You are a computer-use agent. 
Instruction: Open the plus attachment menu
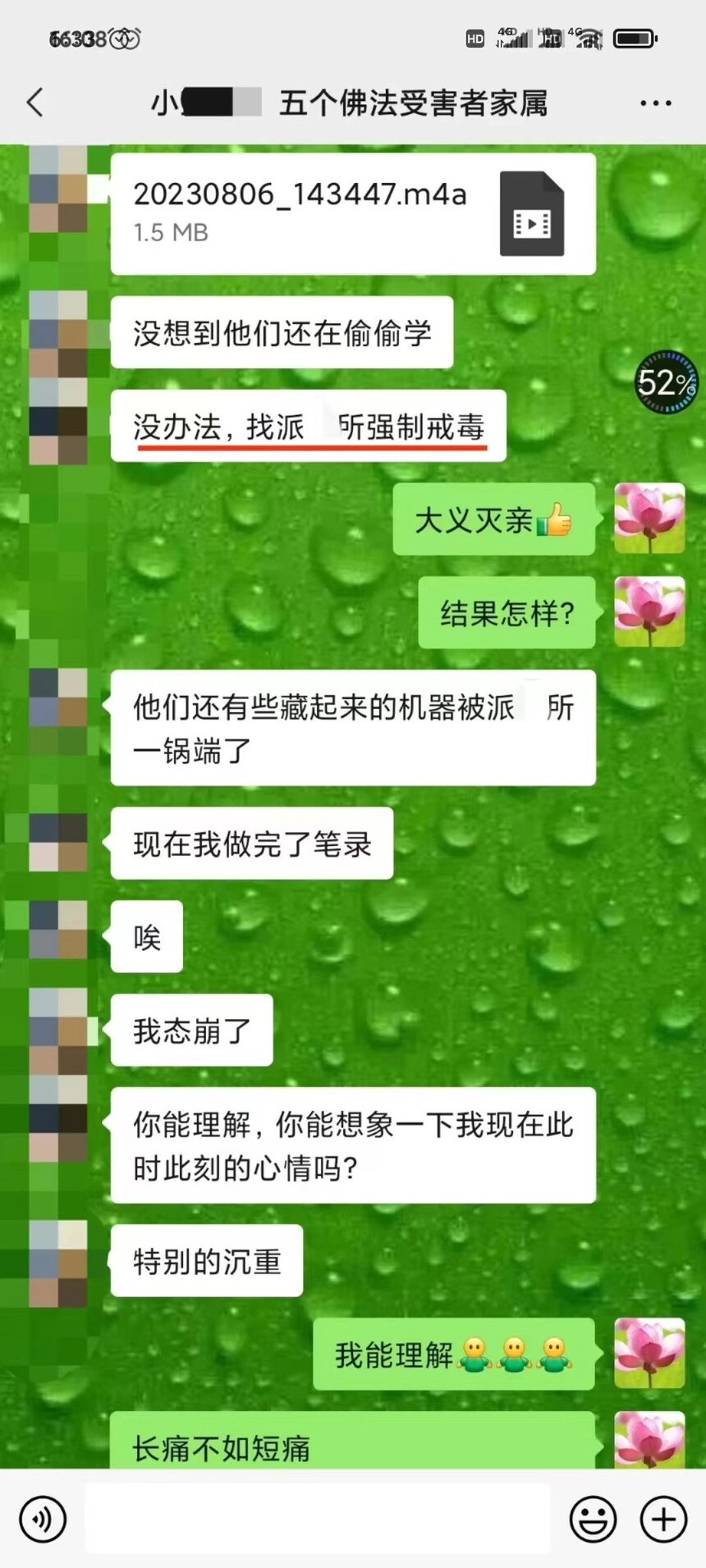[663, 1519]
